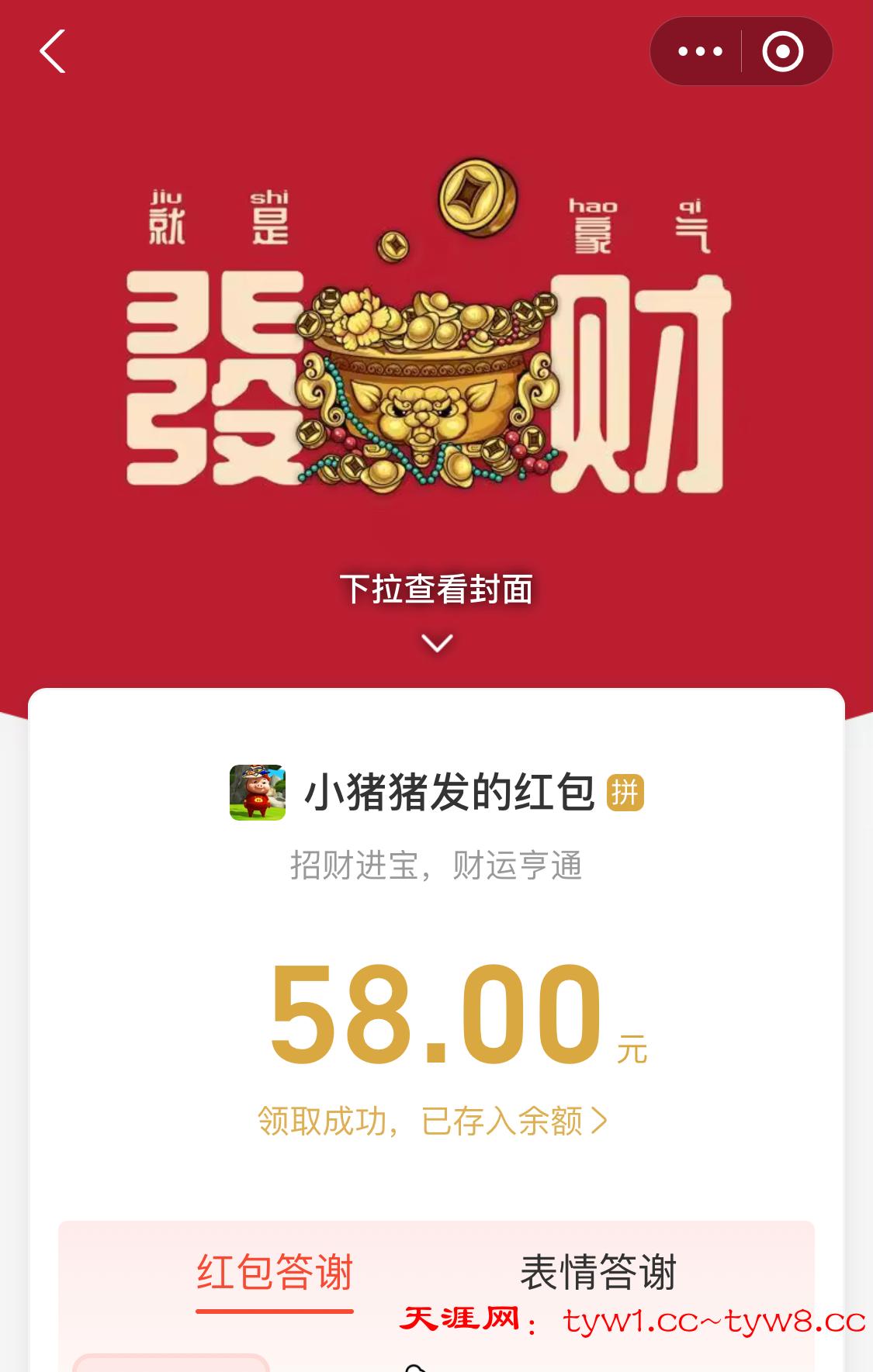Go back using the top-left arrow
Image resolution: width=873 pixels, height=1372 pixels.
coord(53,51)
